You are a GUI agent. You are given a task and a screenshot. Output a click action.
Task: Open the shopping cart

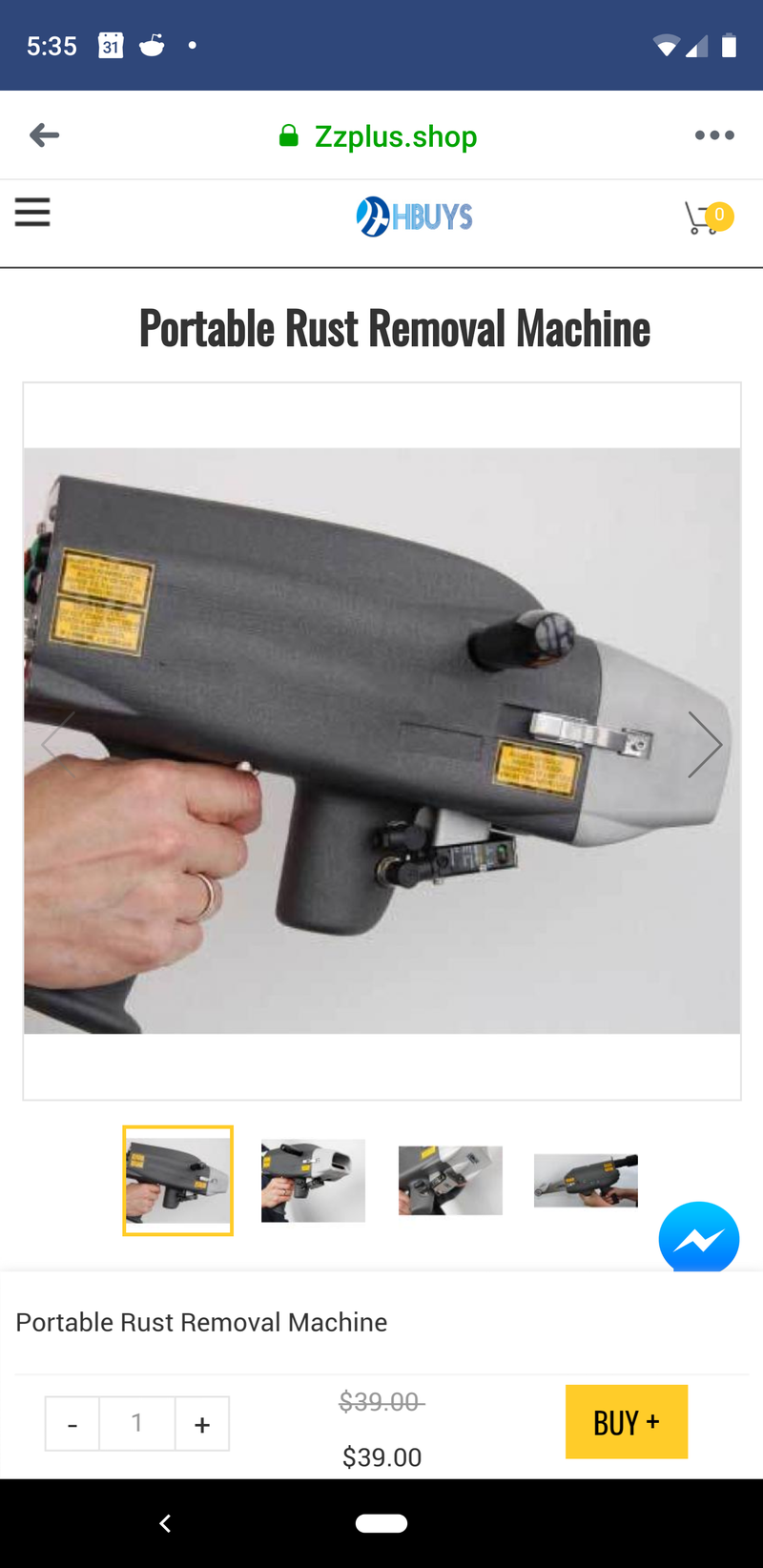point(708,218)
